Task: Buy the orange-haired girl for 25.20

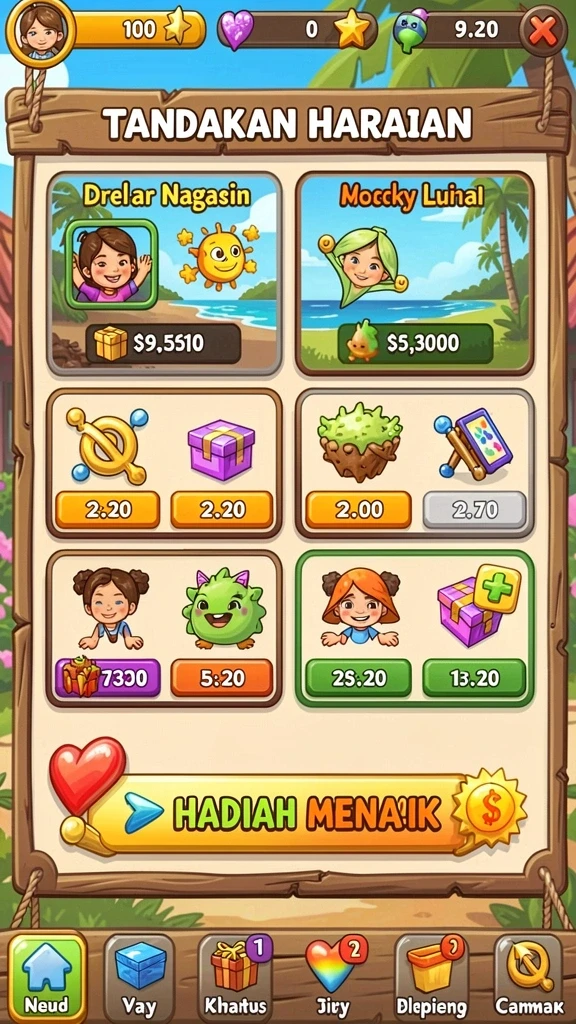Action: pyautogui.click(x=359, y=677)
